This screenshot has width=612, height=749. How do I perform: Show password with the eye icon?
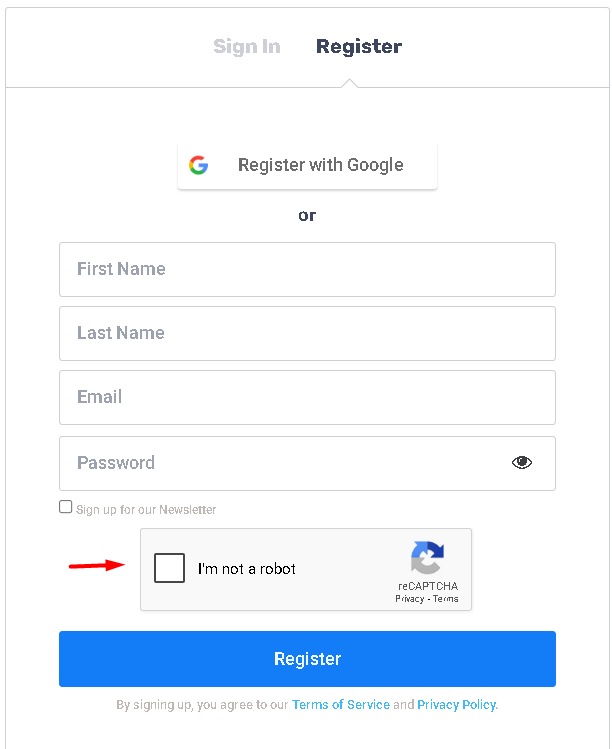tap(522, 463)
